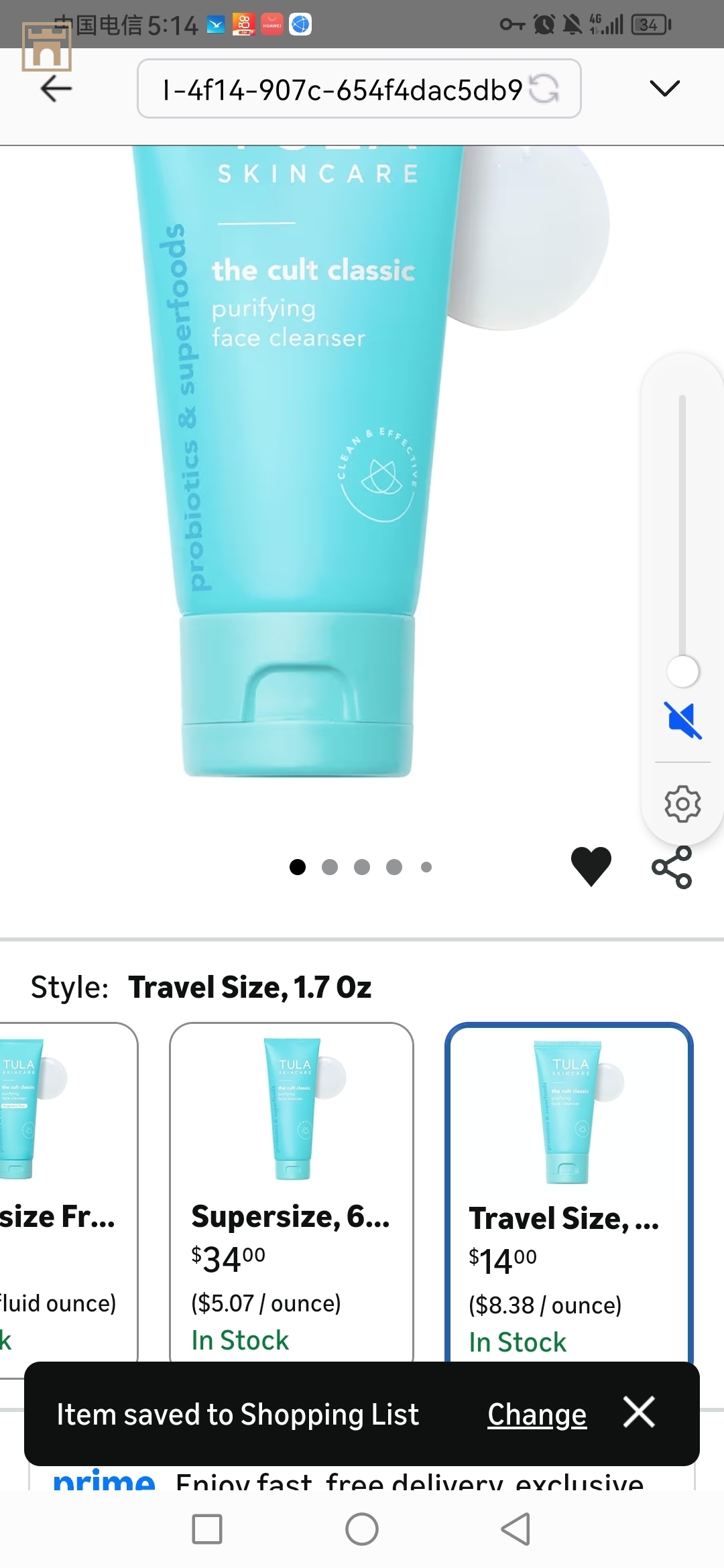Remove item from list via heart icon
724x1568 pixels.
[x=591, y=866]
